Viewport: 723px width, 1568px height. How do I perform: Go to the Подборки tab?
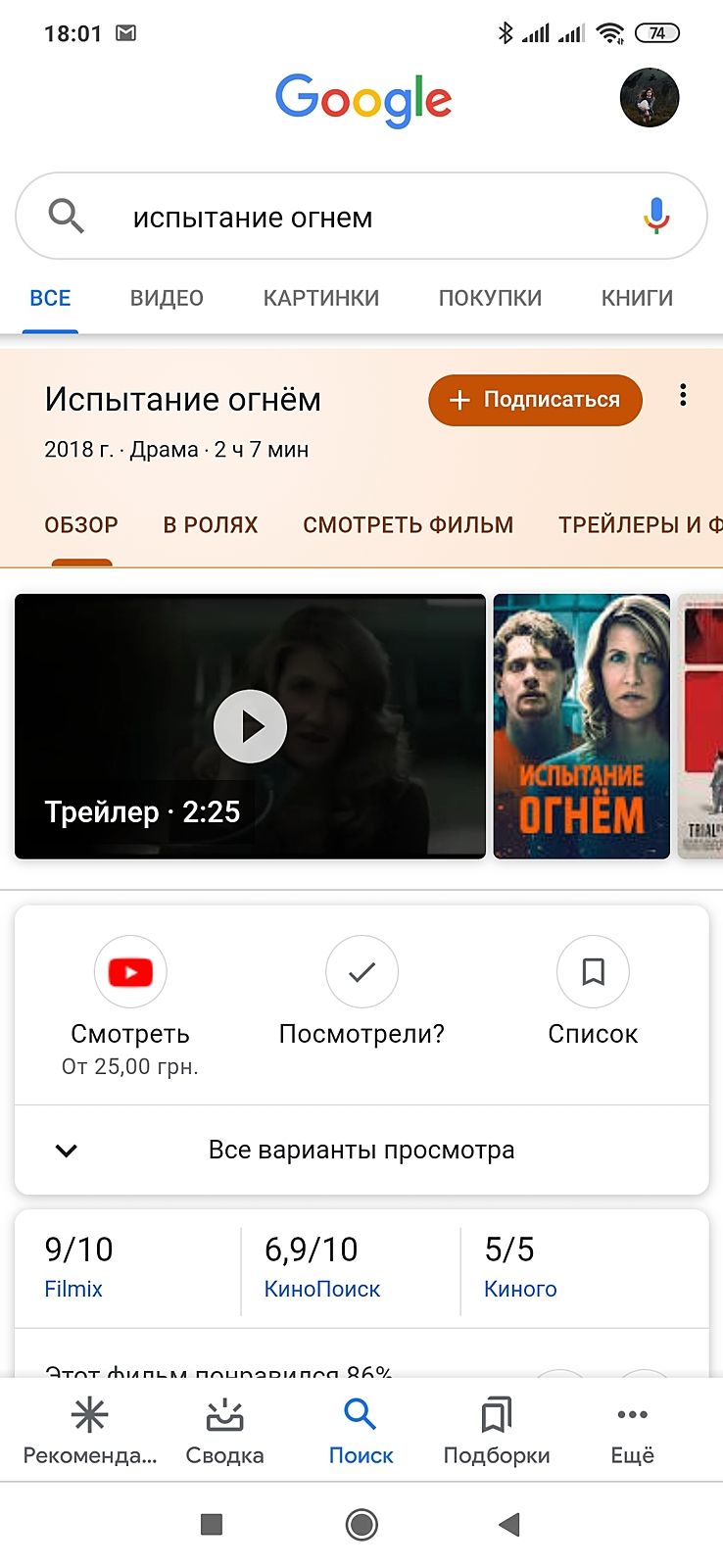pos(497,1430)
